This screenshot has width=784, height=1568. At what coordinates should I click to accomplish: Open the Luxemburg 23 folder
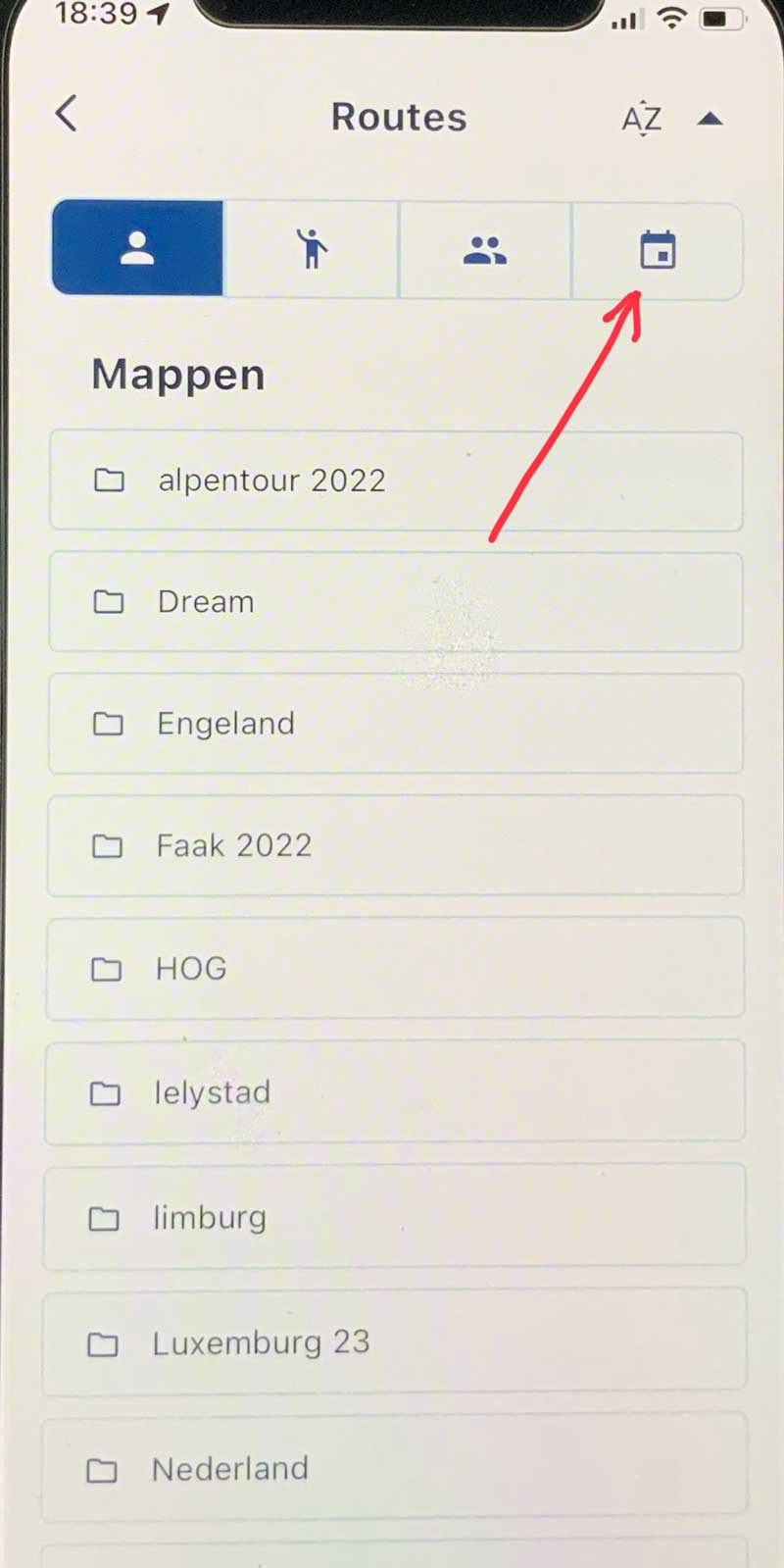pos(396,1341)
